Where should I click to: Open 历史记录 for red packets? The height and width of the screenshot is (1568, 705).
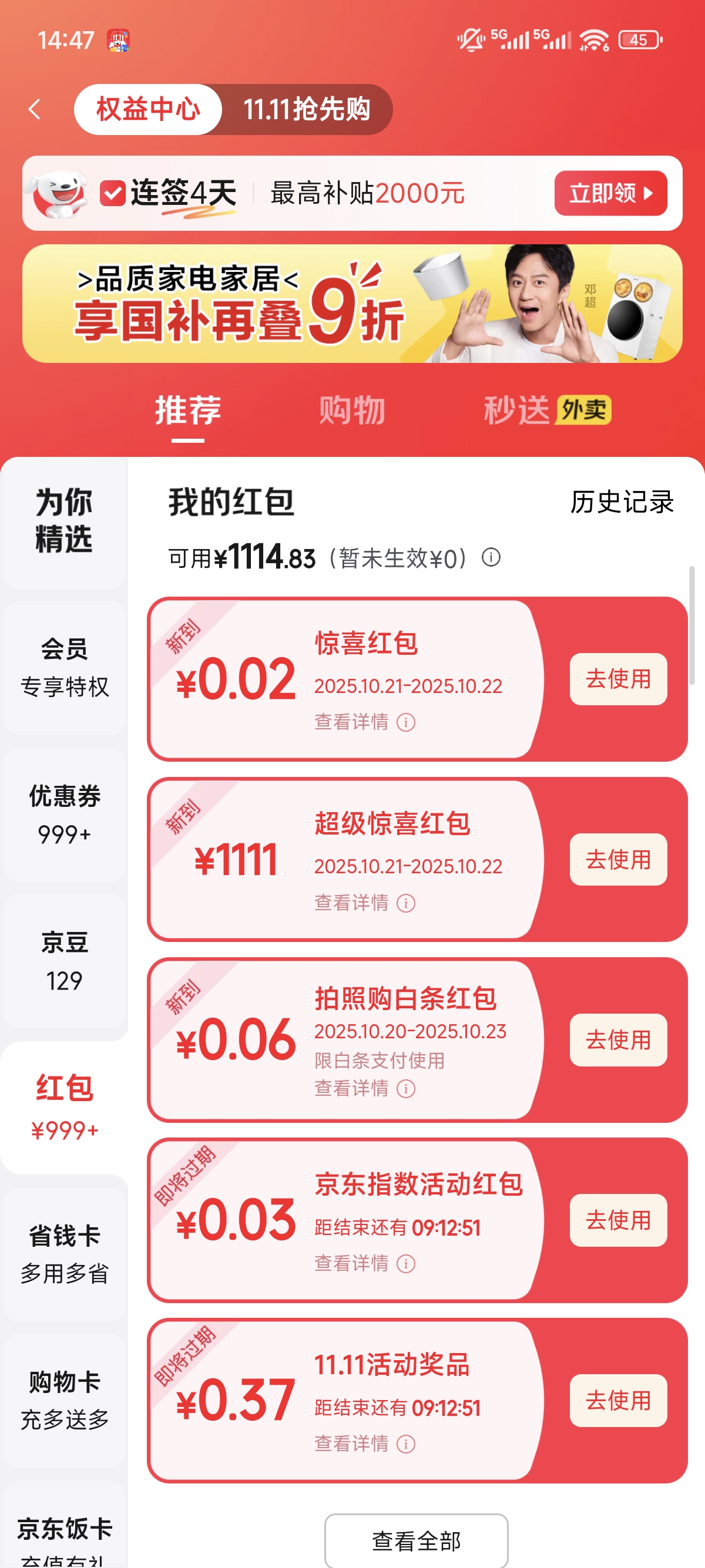pos(622,502)
